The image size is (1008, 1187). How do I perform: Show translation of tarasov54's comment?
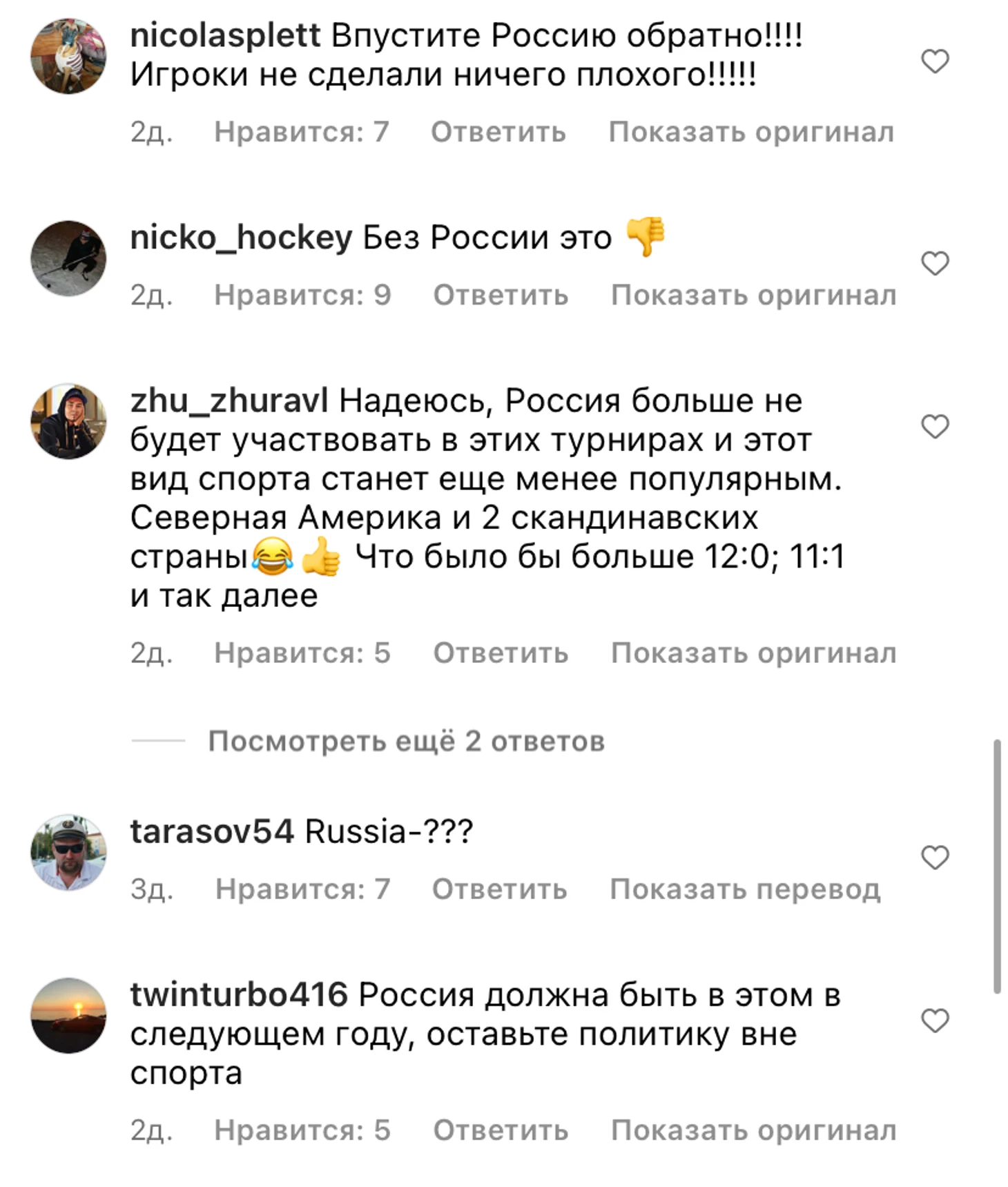[x=745, y=889]
